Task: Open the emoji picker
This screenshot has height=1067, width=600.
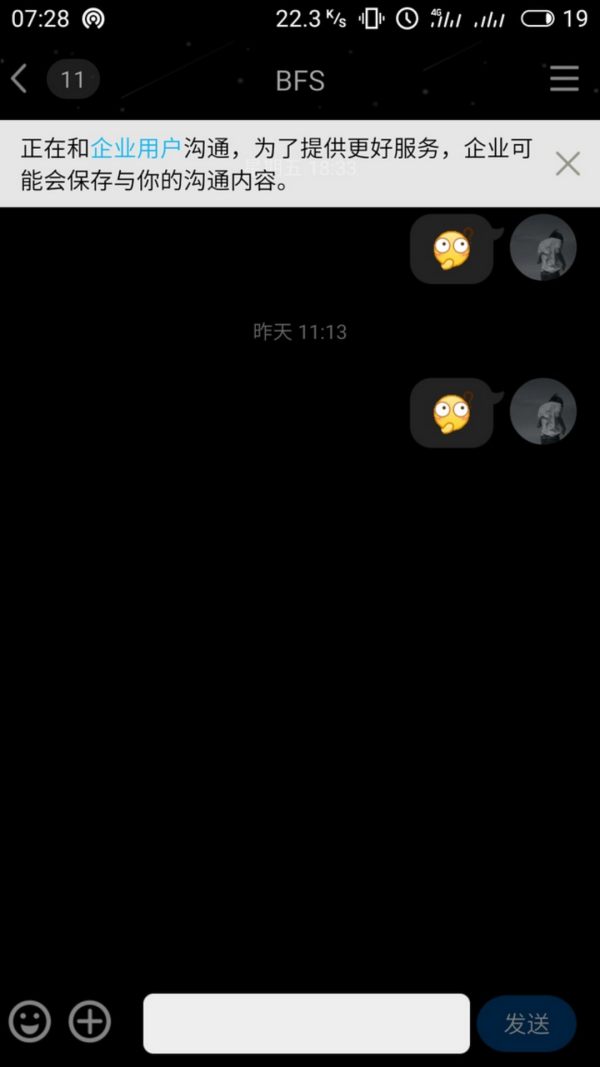Action: pyautogui.click(x=30, y=1022)
